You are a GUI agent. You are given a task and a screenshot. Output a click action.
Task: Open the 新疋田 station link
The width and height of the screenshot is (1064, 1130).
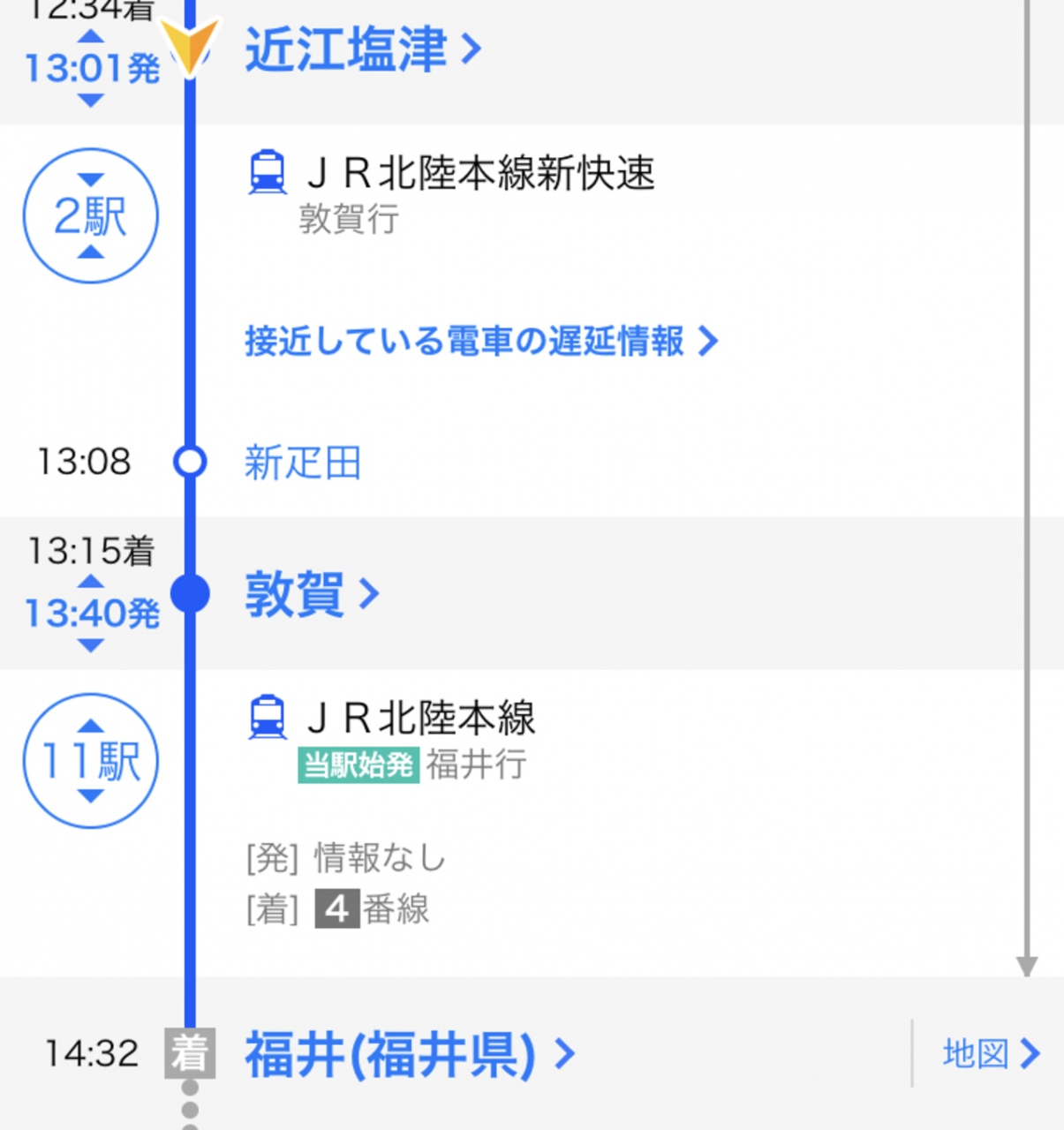303,463
